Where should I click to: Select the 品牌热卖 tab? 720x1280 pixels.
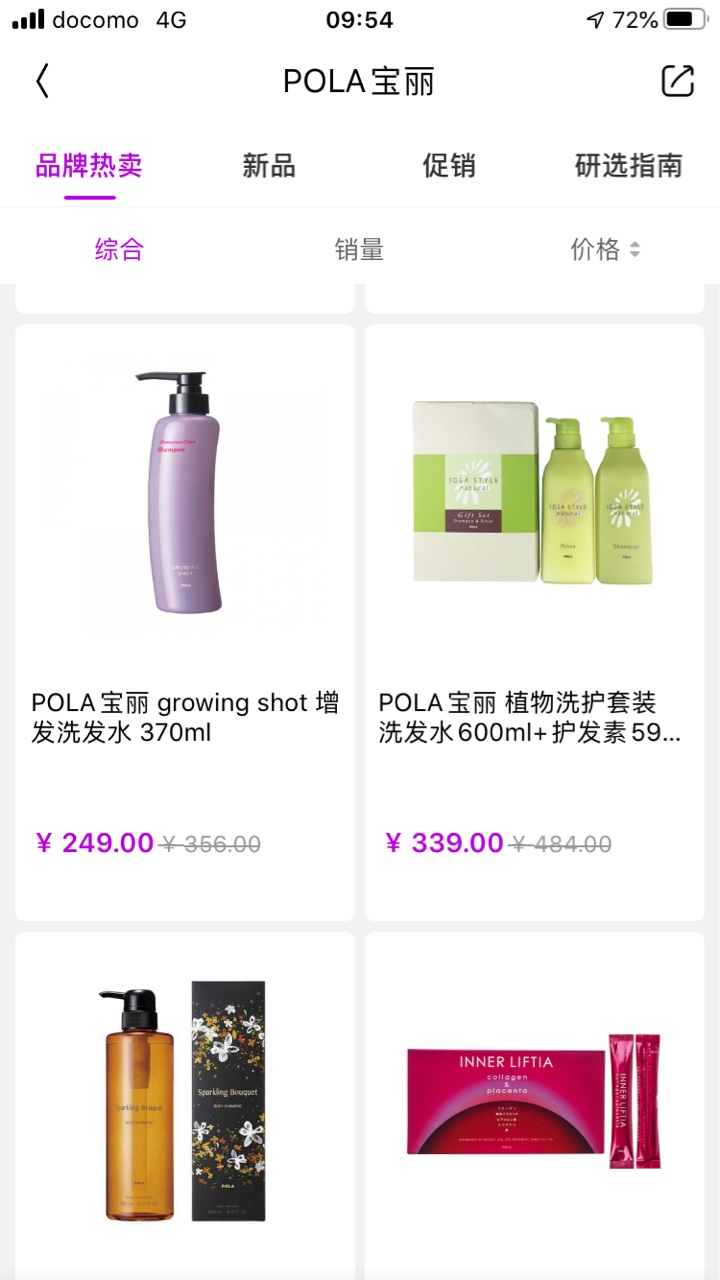point(89,166)
